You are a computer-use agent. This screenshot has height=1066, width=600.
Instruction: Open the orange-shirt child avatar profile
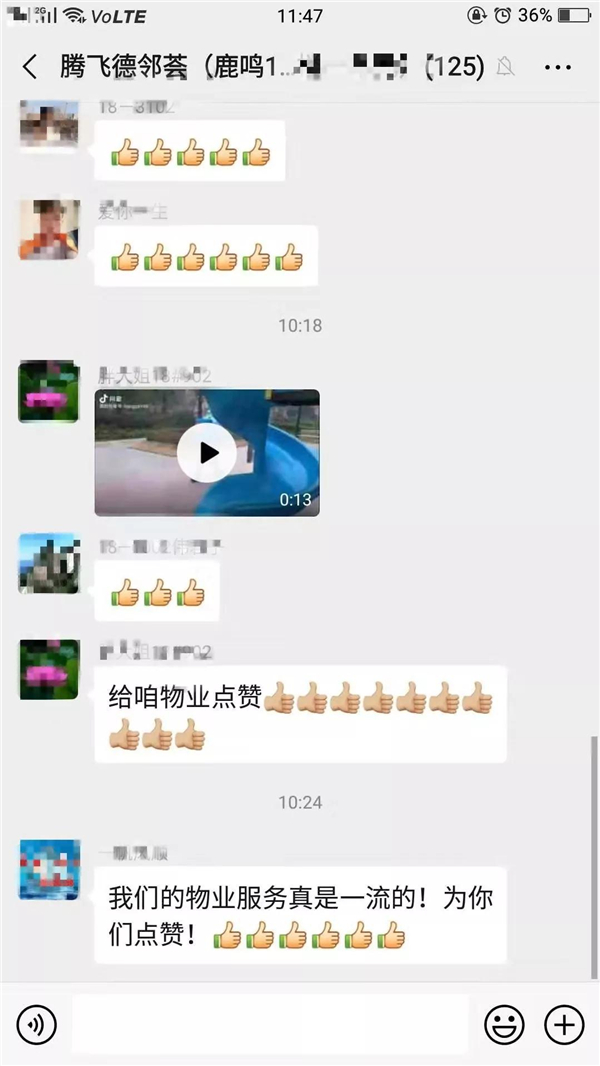point(49,229)
